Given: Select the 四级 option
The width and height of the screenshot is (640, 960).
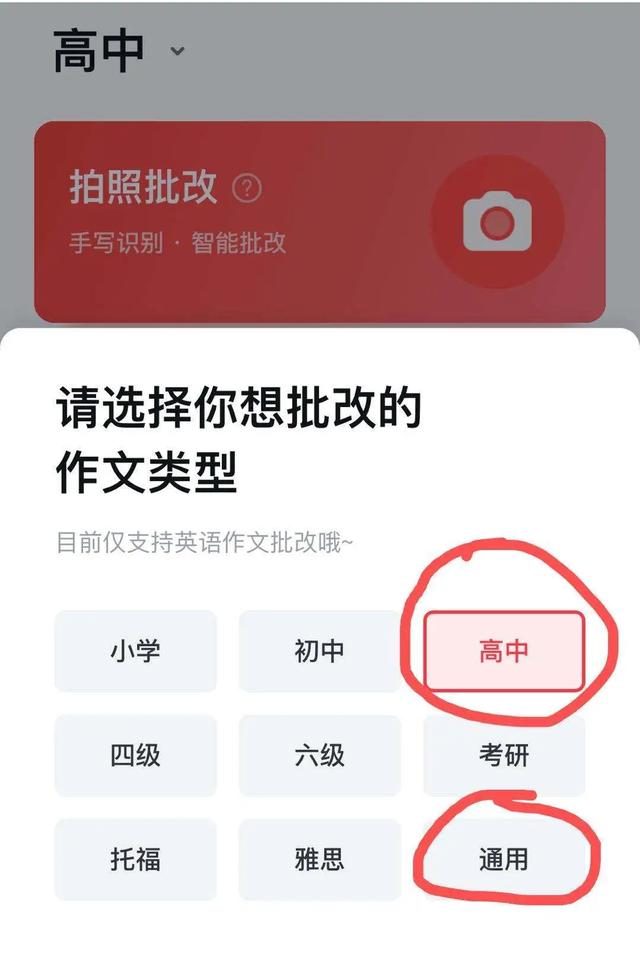Looking at the screenshot, I should (x=135, y=755).
